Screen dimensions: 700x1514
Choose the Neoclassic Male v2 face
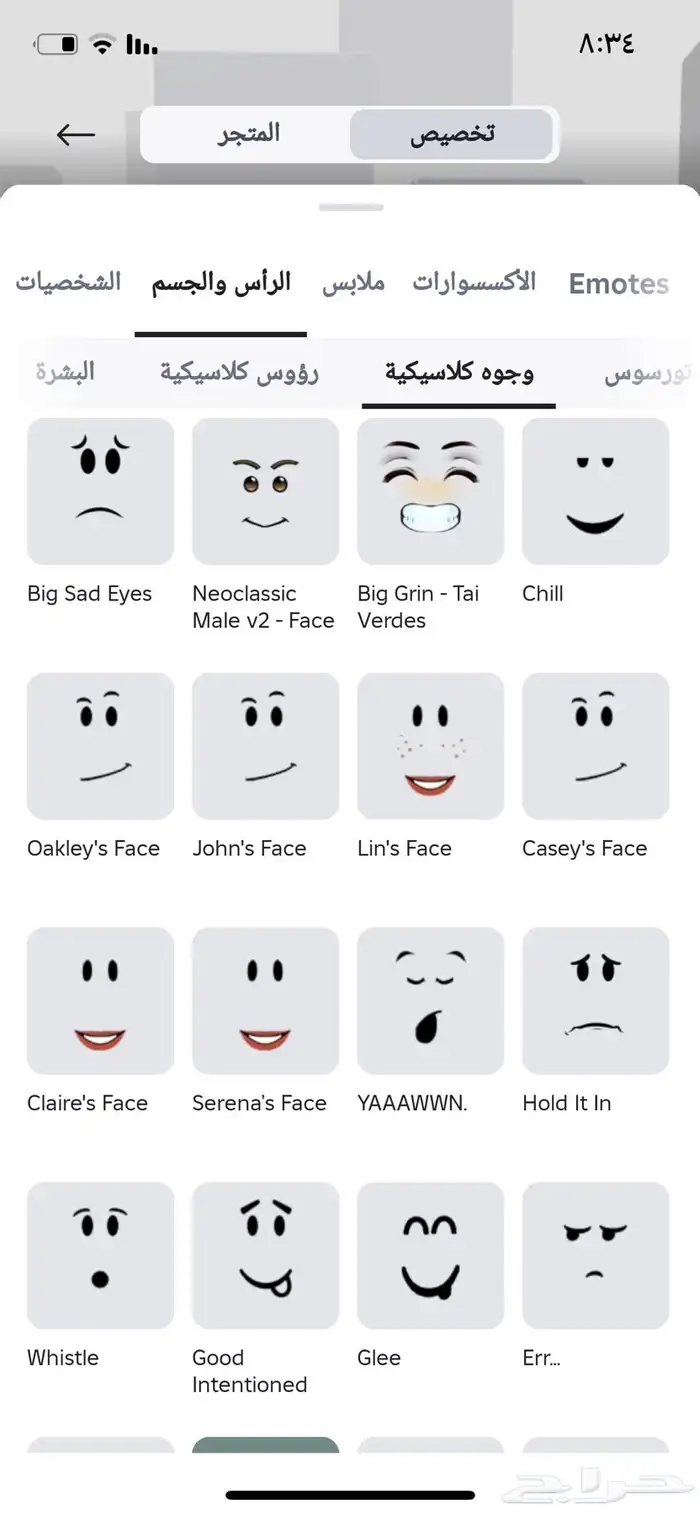coord(265,491)
